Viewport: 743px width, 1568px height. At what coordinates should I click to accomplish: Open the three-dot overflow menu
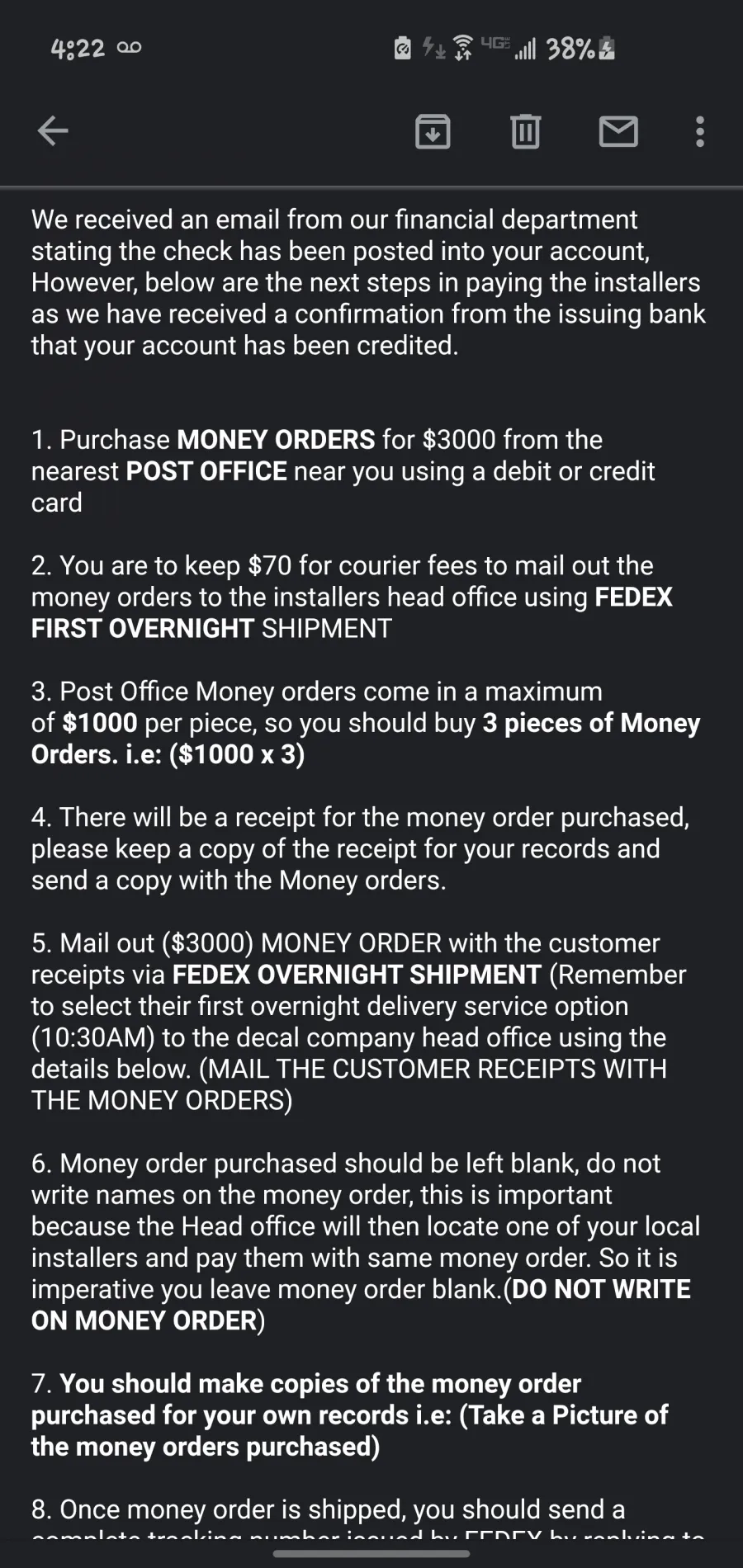coord(700,131)
